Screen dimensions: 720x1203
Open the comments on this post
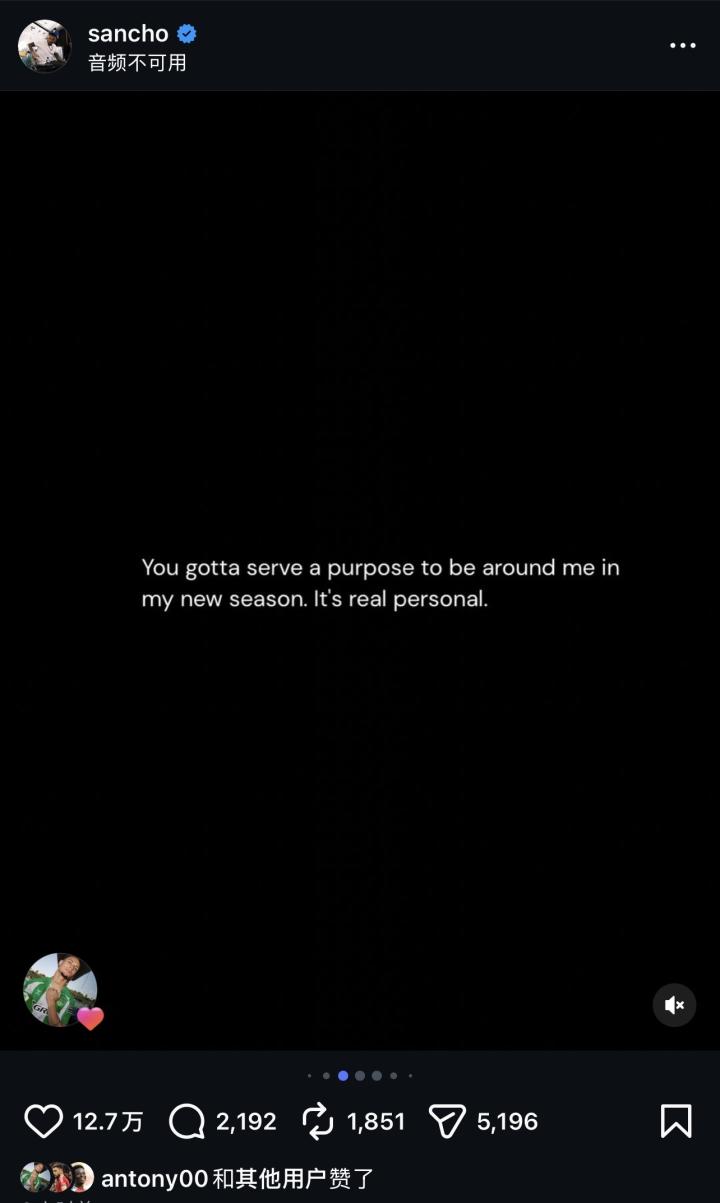coord(187,1121)
